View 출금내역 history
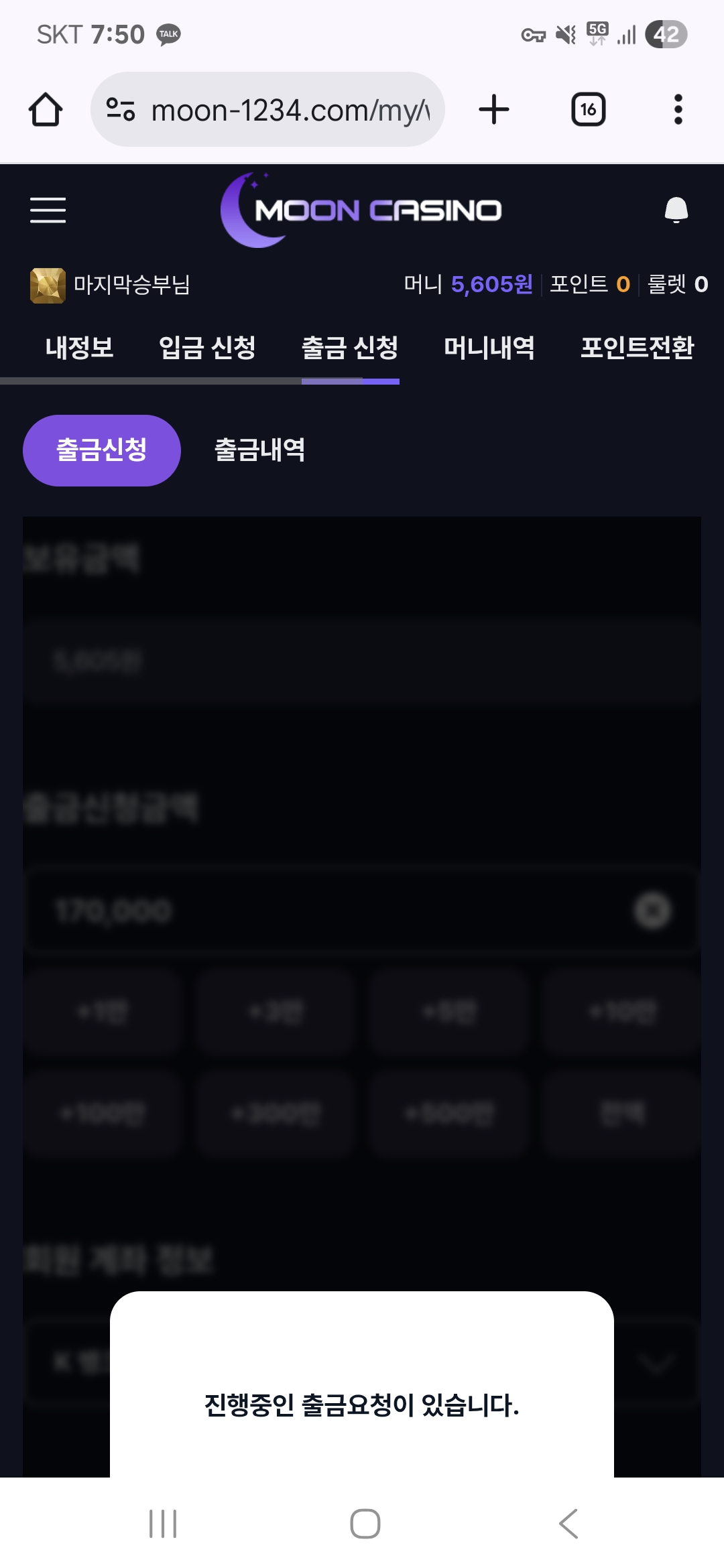The width and height of the screenshot is (724, 1568). point(259,450)
